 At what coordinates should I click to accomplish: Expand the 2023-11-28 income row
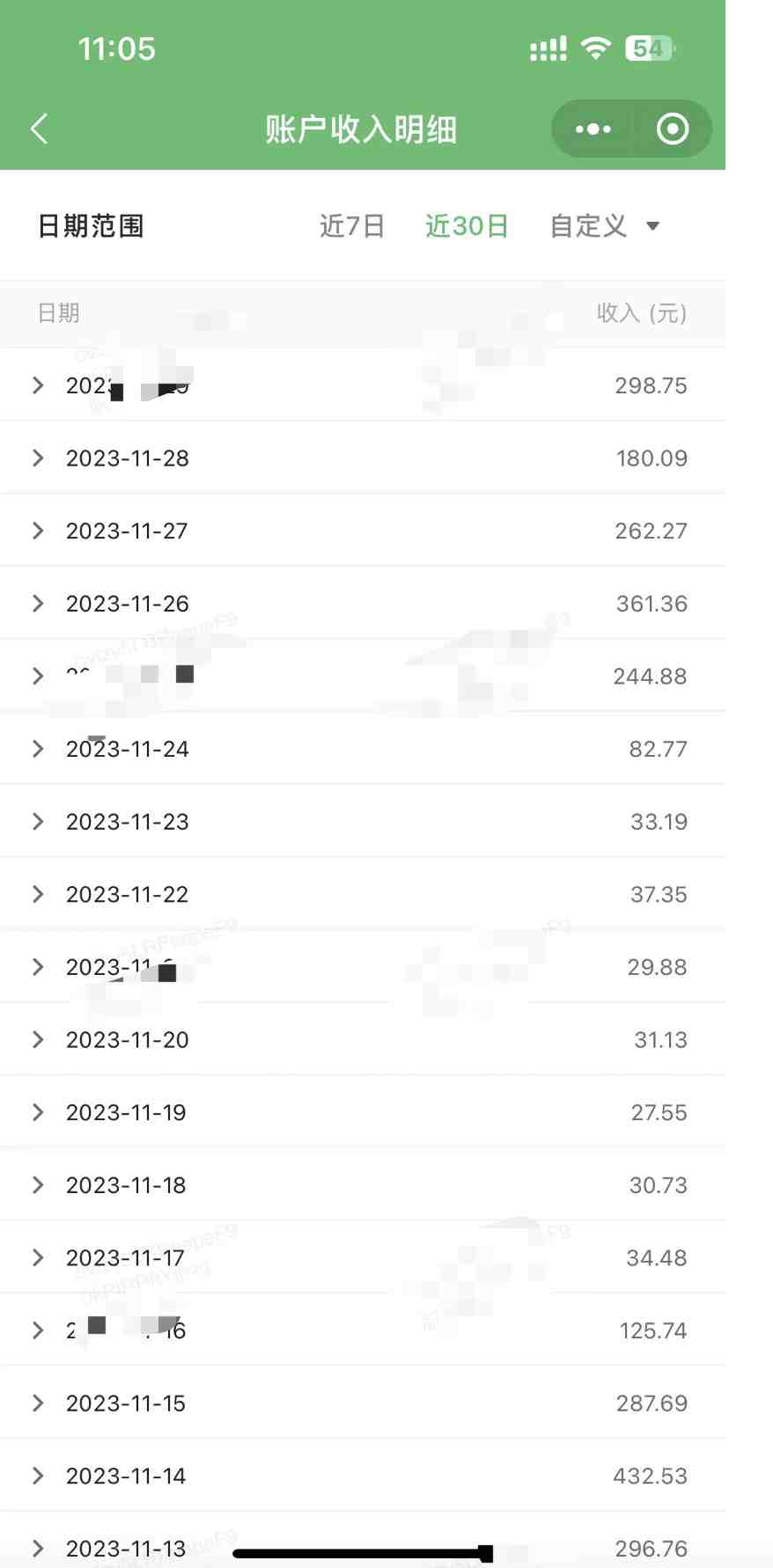click(x=38, y=458)
